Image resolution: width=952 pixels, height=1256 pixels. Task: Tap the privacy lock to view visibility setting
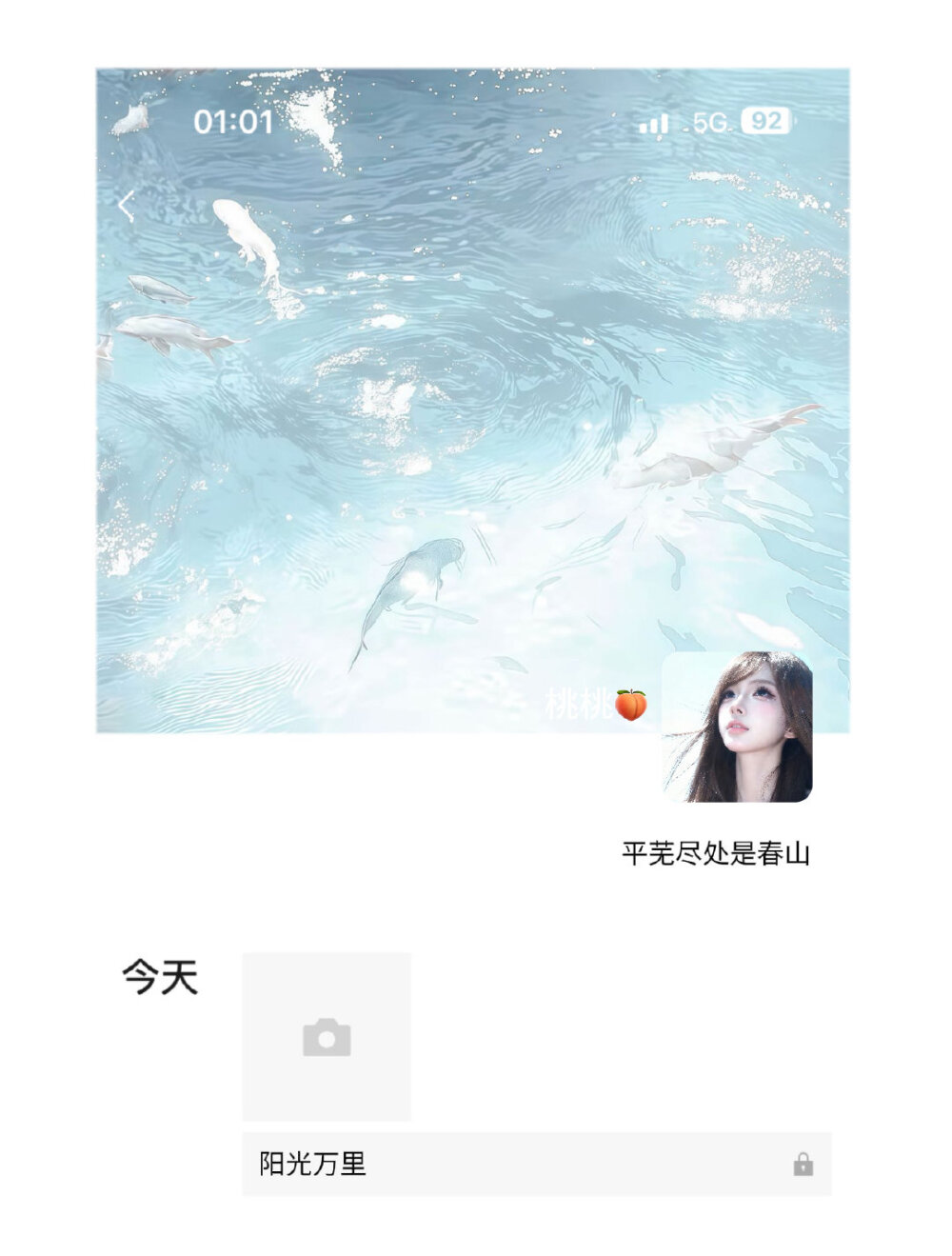click(804, 1164)
